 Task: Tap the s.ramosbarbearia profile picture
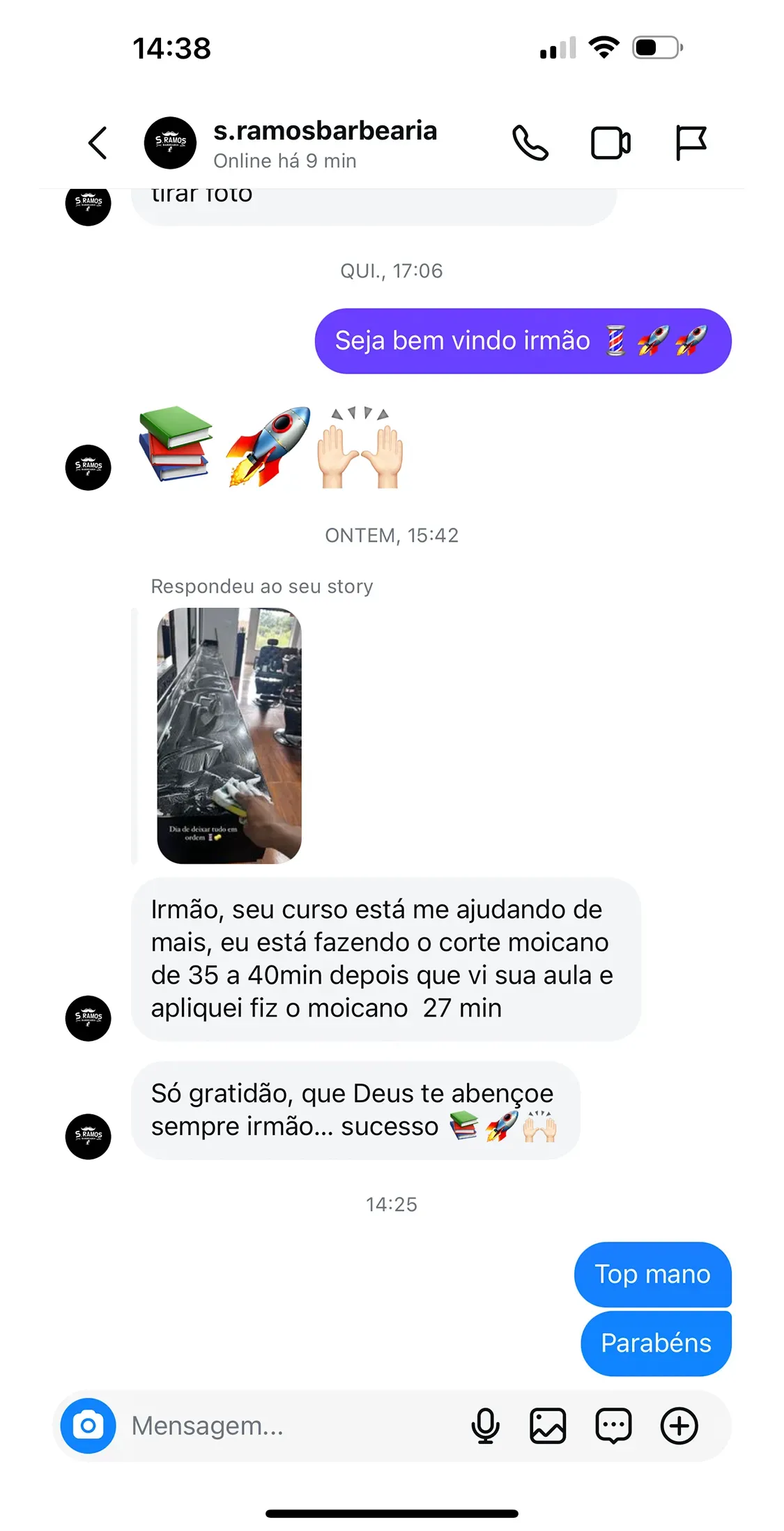click(x=171, y=142)
